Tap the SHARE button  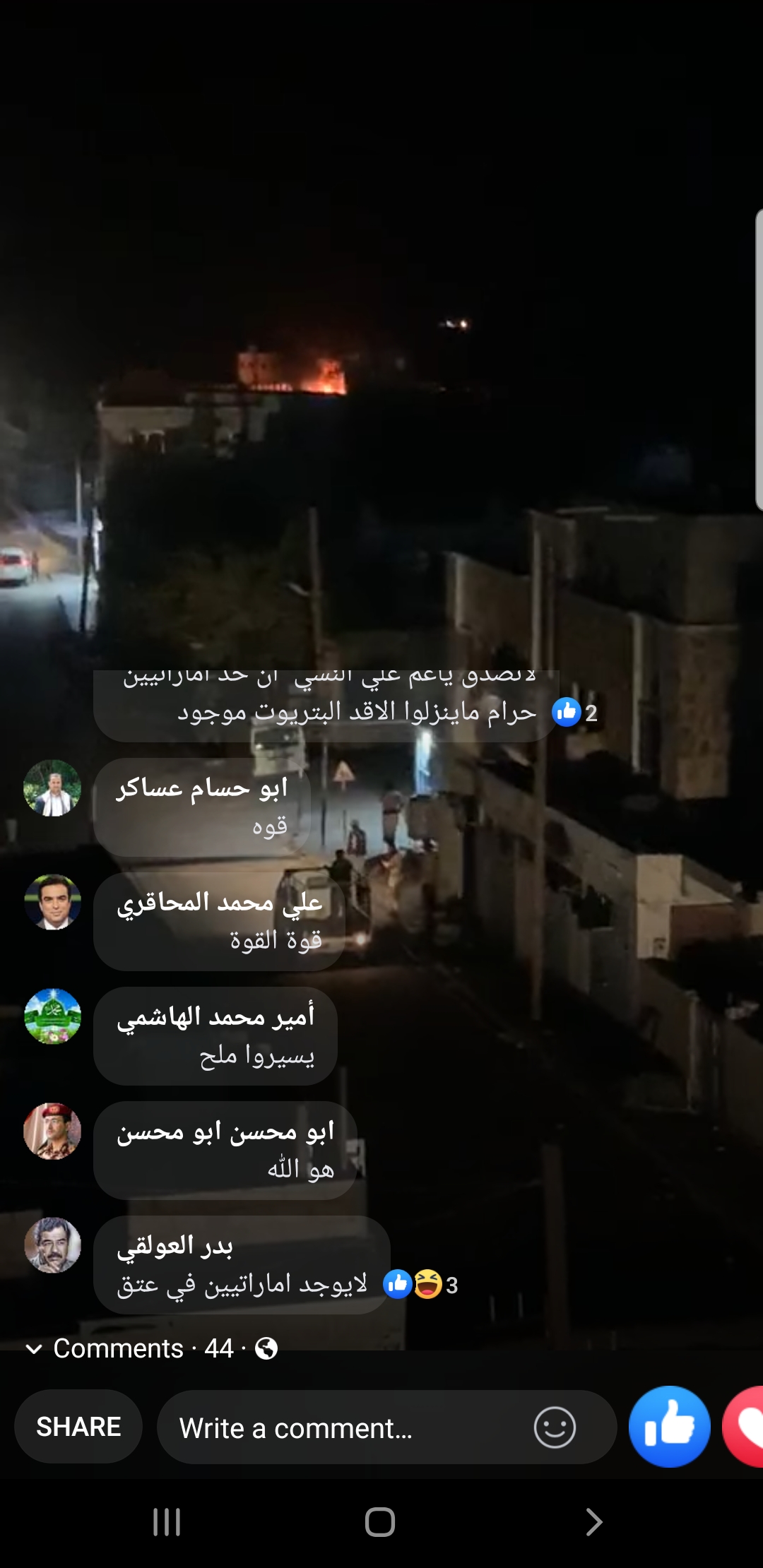(x=78, y=1427)
